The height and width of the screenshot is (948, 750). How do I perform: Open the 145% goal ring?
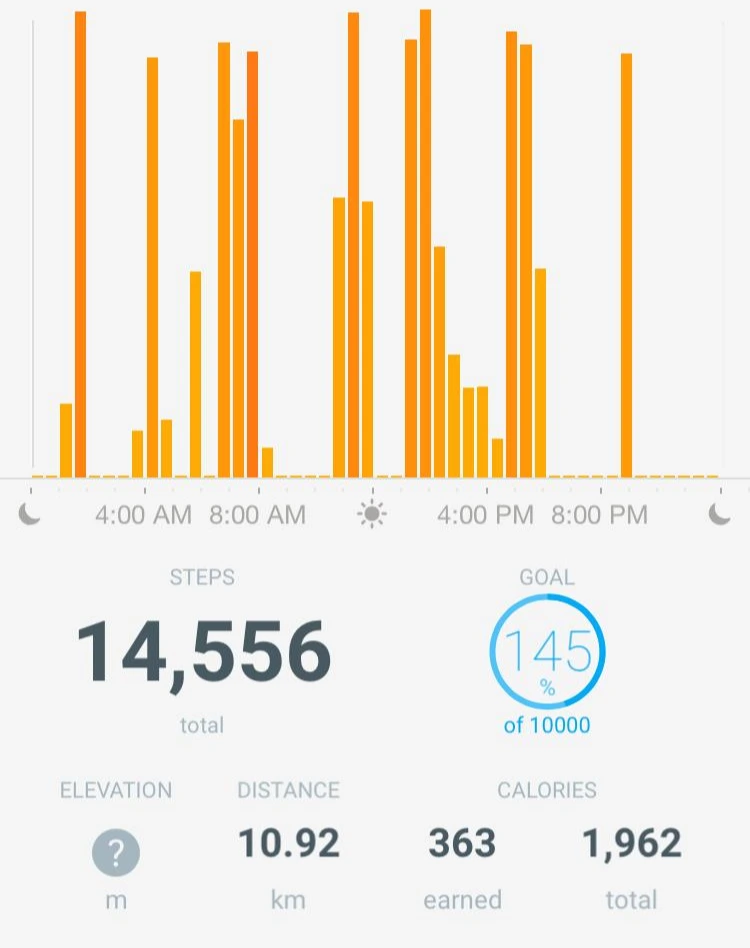tap(547, 653)
